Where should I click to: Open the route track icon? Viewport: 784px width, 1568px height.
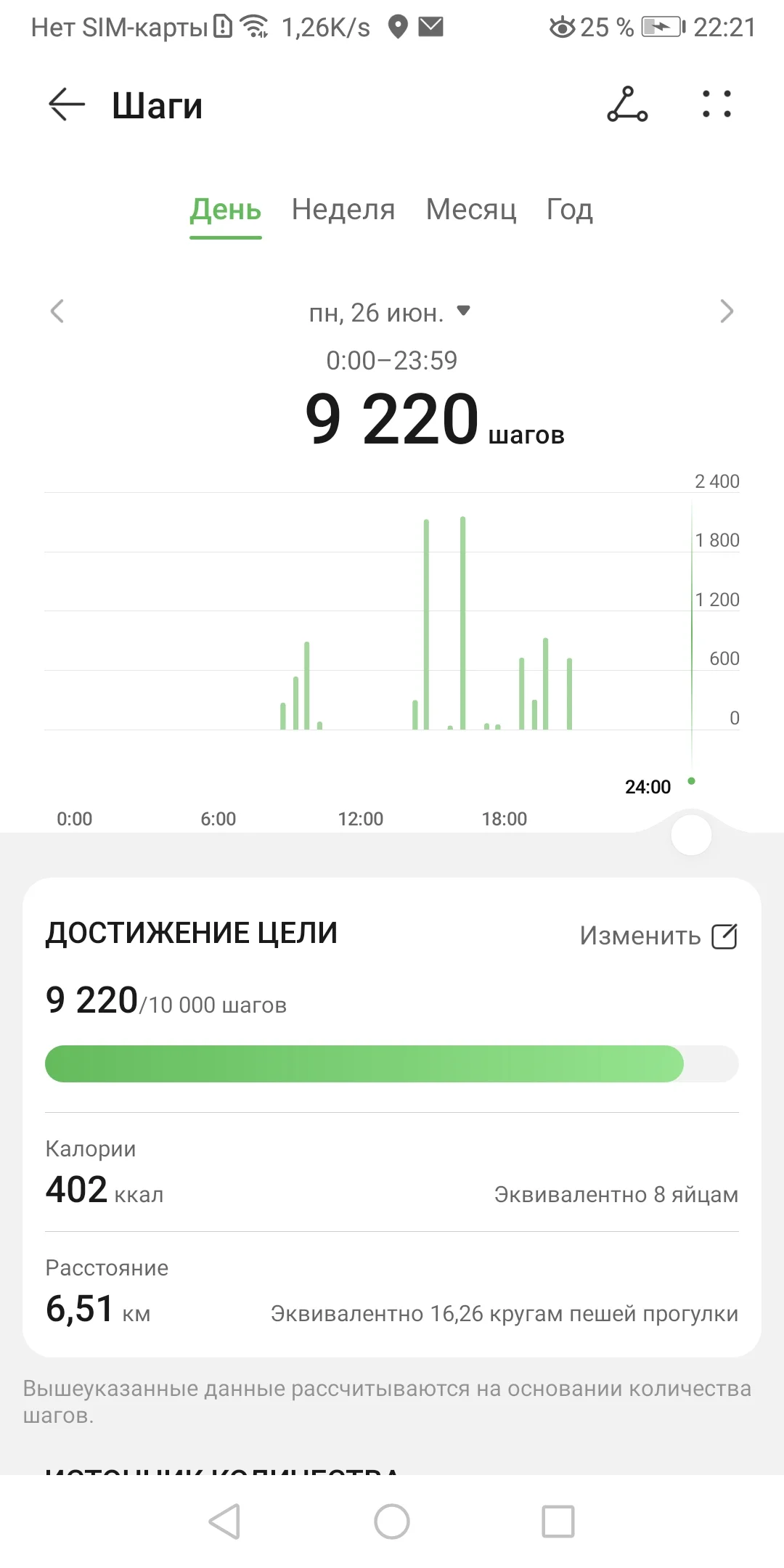coord(627,105)
